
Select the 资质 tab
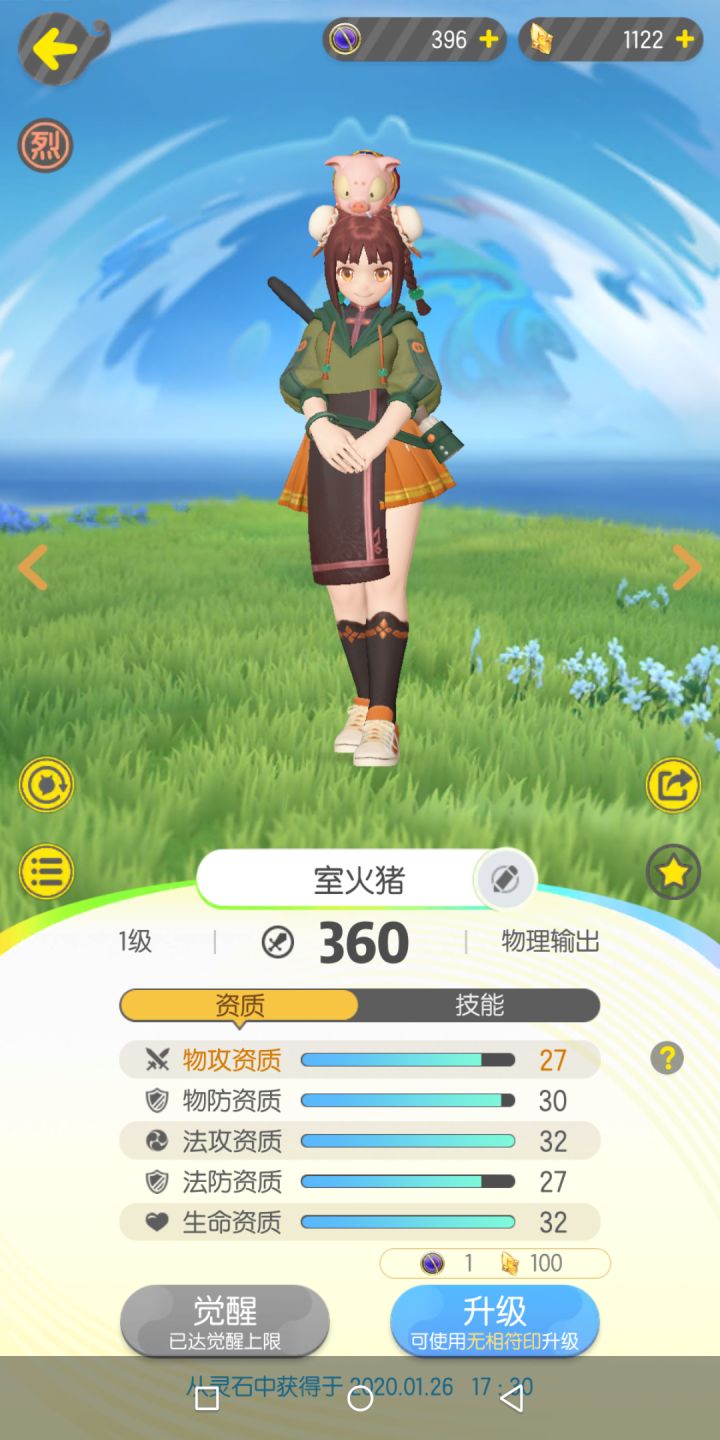coord(238,1005)
